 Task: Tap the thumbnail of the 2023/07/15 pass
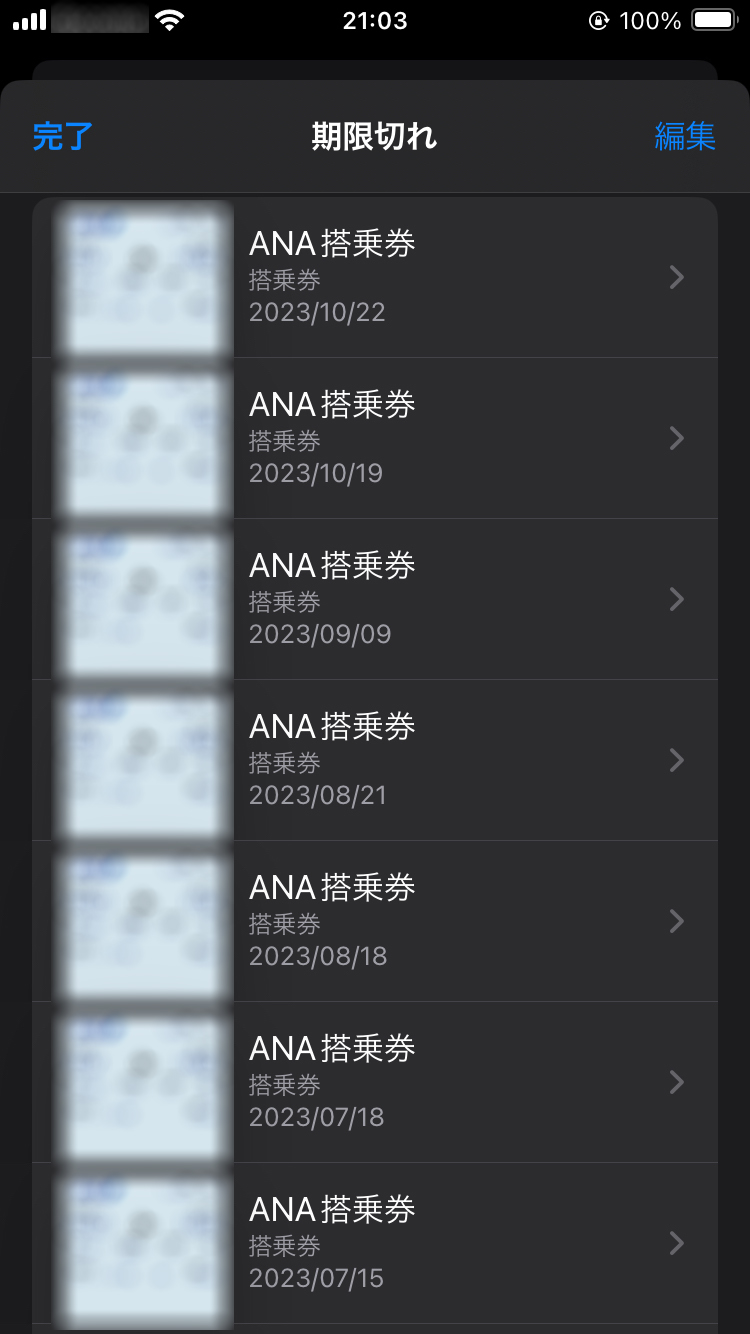tap(142, 1243)
